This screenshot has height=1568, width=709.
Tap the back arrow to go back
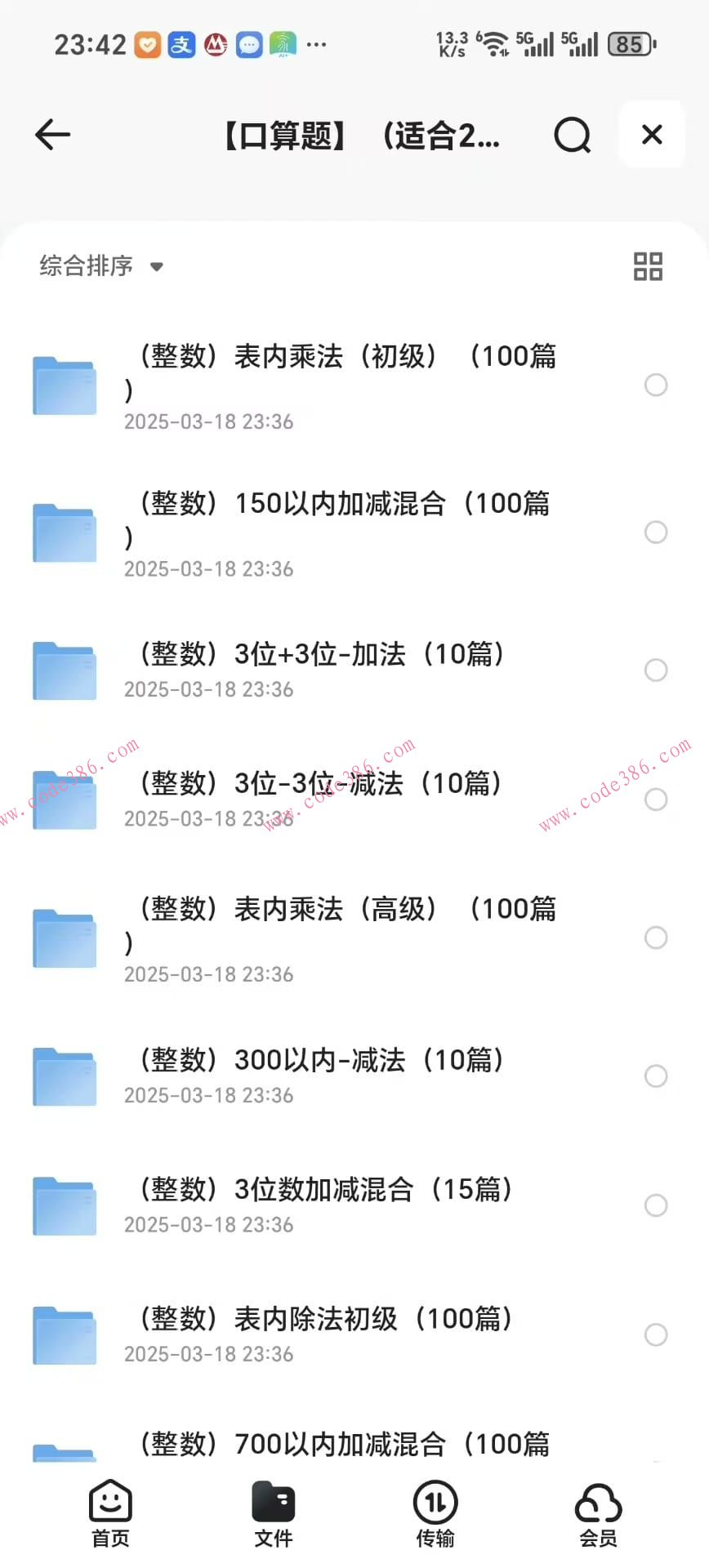(52, 135)
